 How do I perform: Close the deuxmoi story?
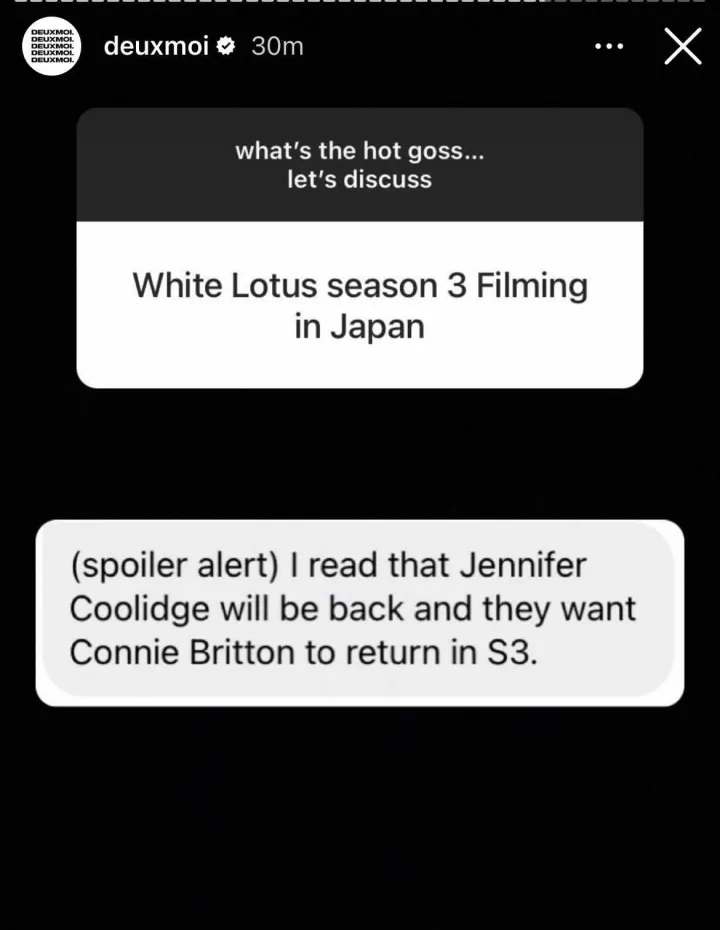(682, 46)
